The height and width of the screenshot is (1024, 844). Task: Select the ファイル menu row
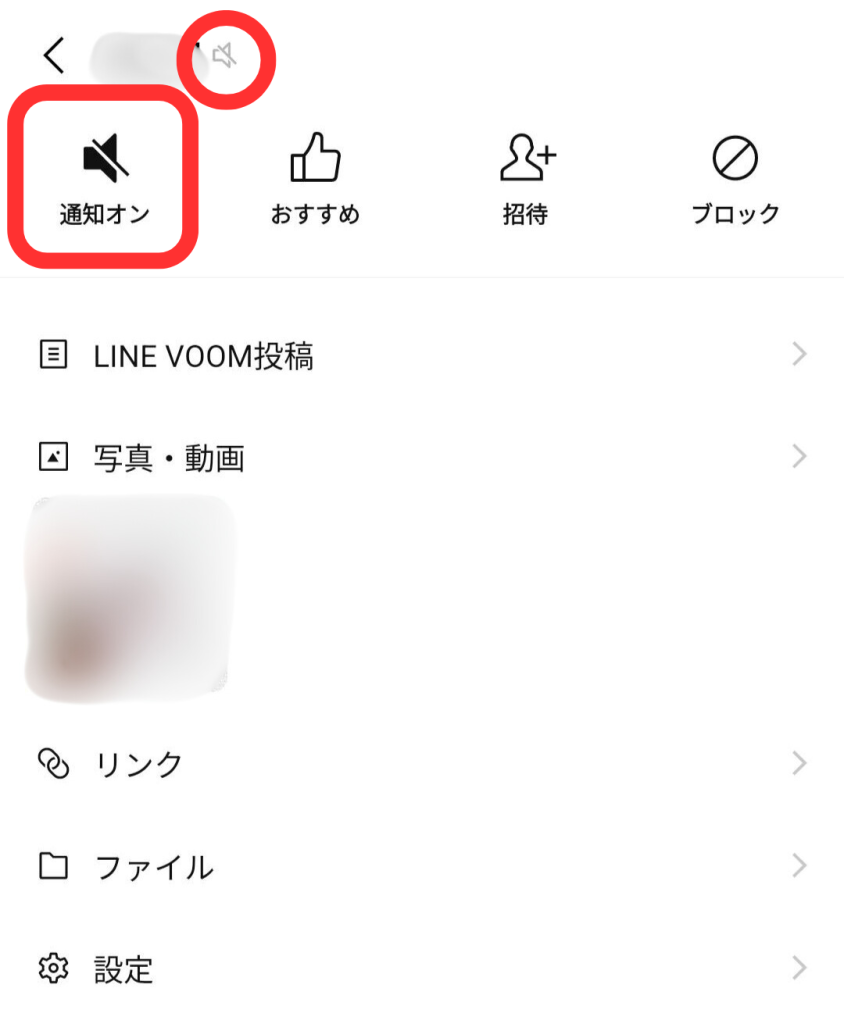pos(150,866)
